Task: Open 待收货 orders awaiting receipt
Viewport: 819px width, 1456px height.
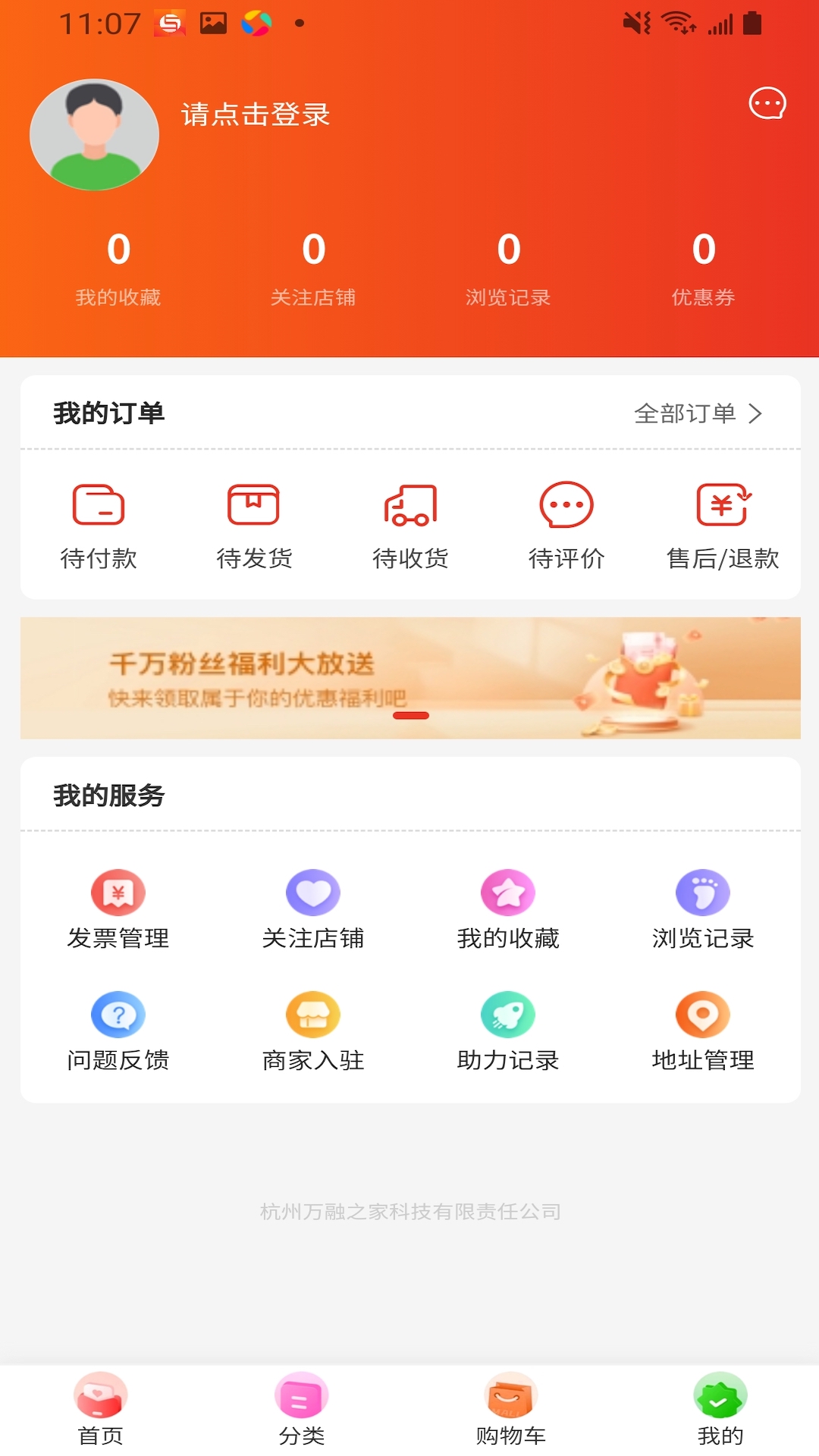Action: [410, 525]
